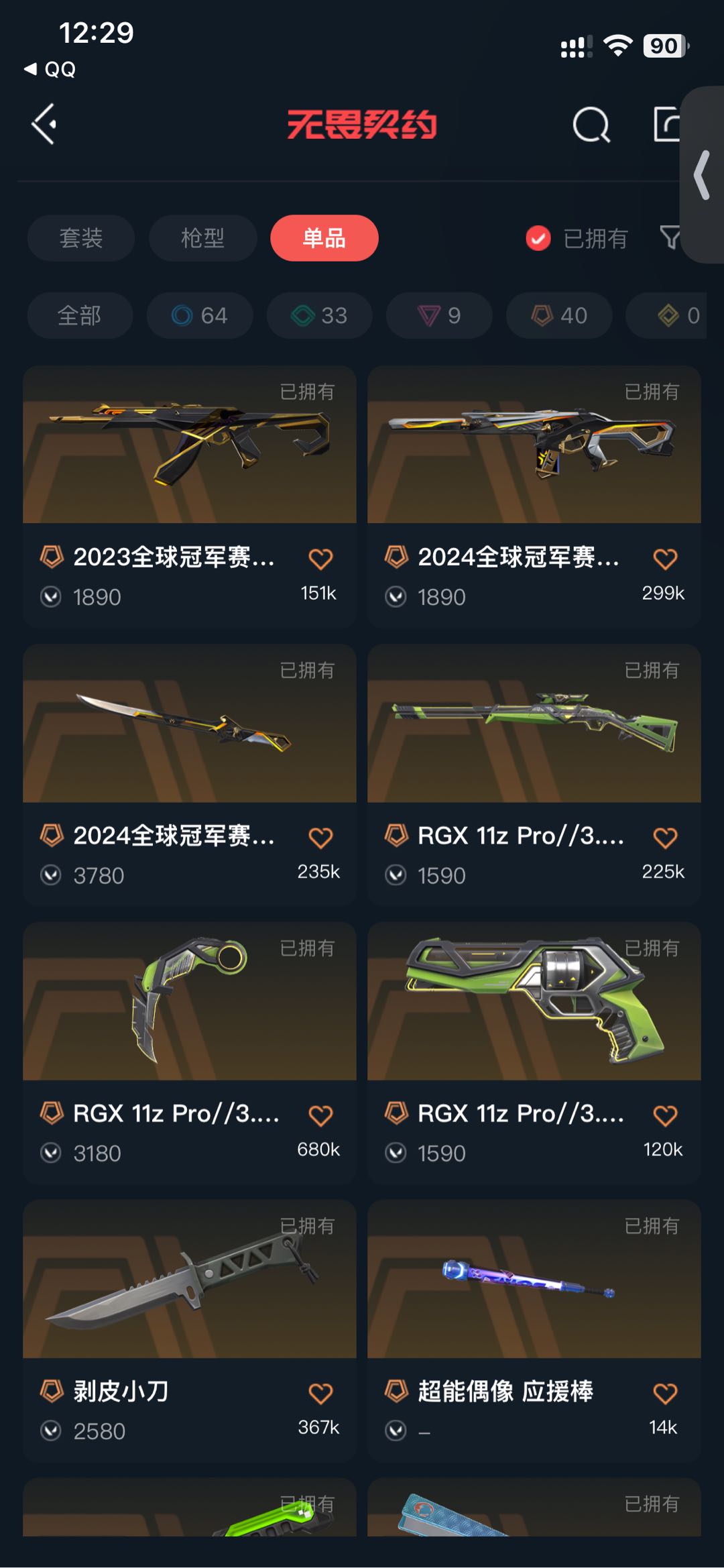Screen dimensions: 724x1568
Task: Like the 超能偶像 应援棒 item
Action: point(665,1394)
